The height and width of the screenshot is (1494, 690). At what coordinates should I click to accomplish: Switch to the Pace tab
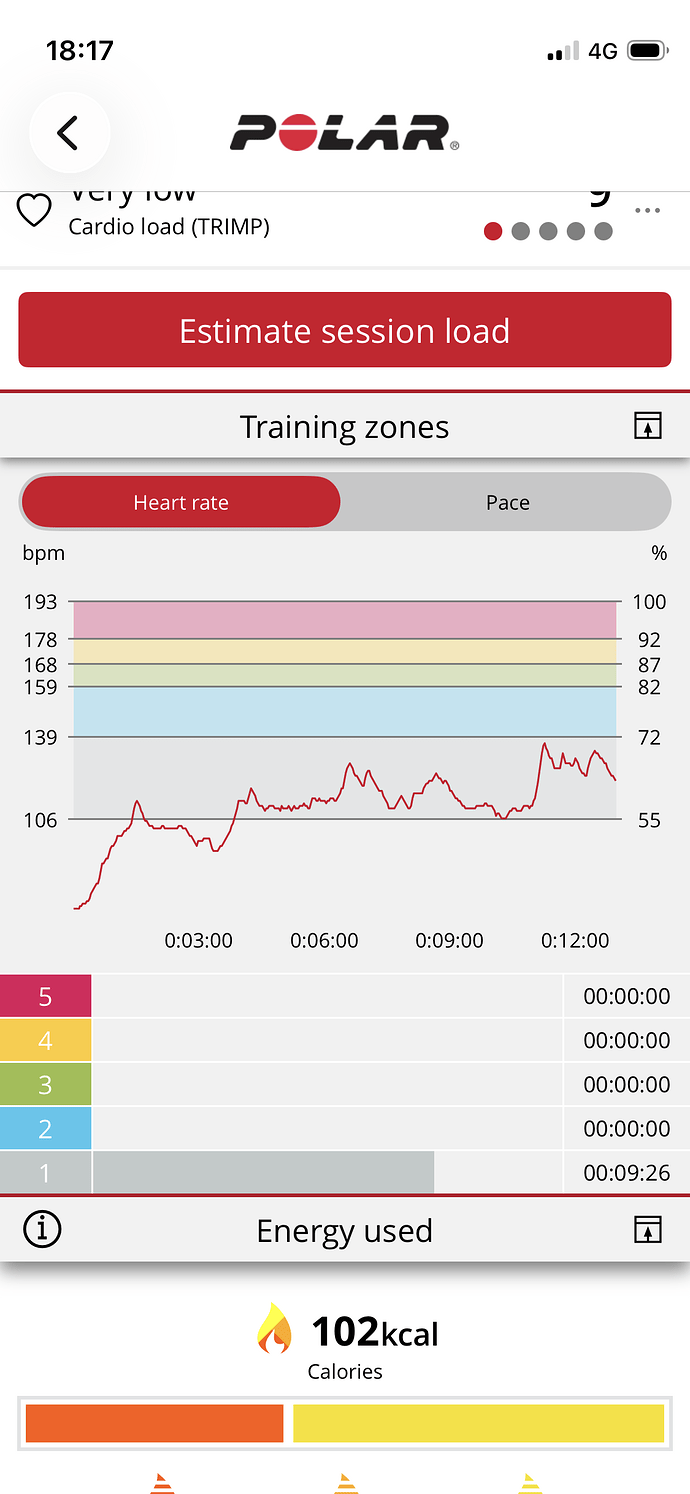click(507, 502)
